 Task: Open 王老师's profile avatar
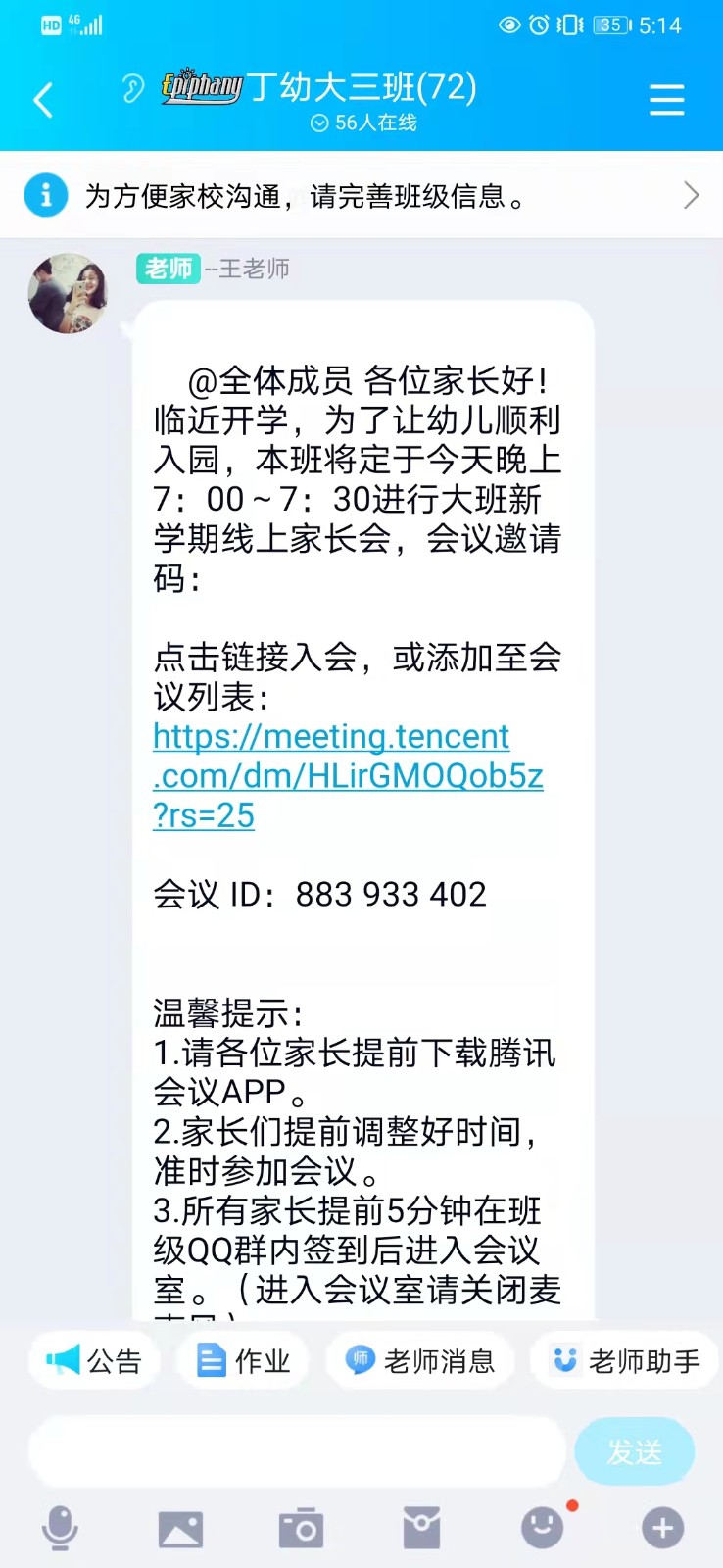pyautogui.click(x=68, y=293)
